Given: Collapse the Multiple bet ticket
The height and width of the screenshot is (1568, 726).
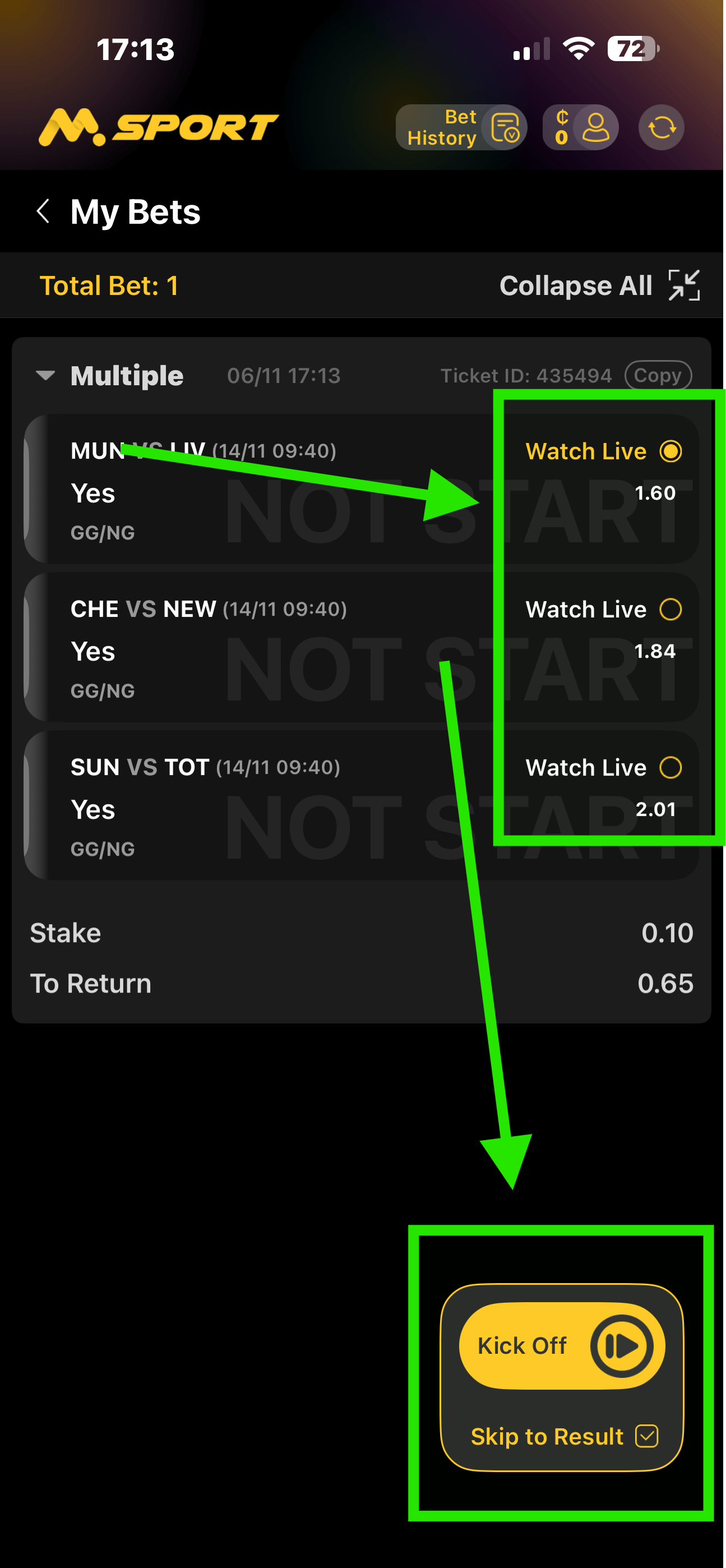Looking at the screenshot, I should pos(45,375).
